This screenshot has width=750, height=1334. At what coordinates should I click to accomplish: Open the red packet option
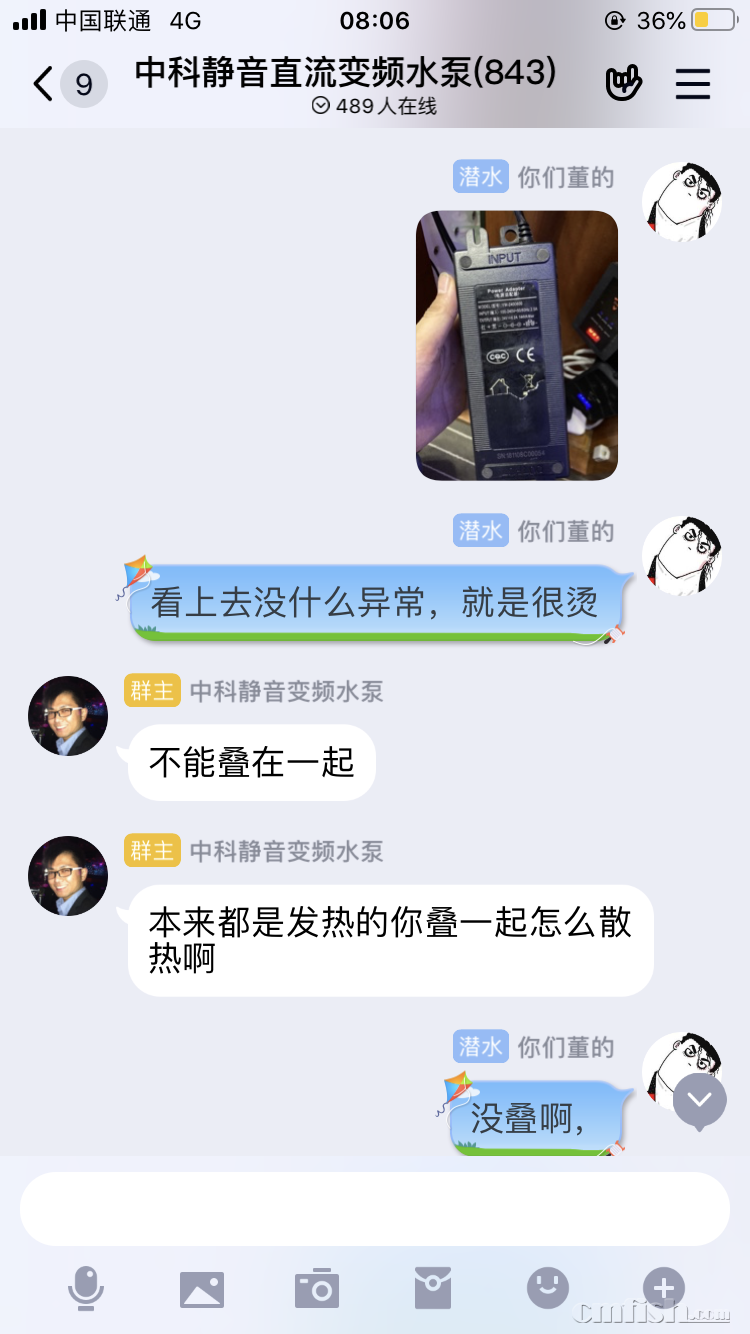433,1288
